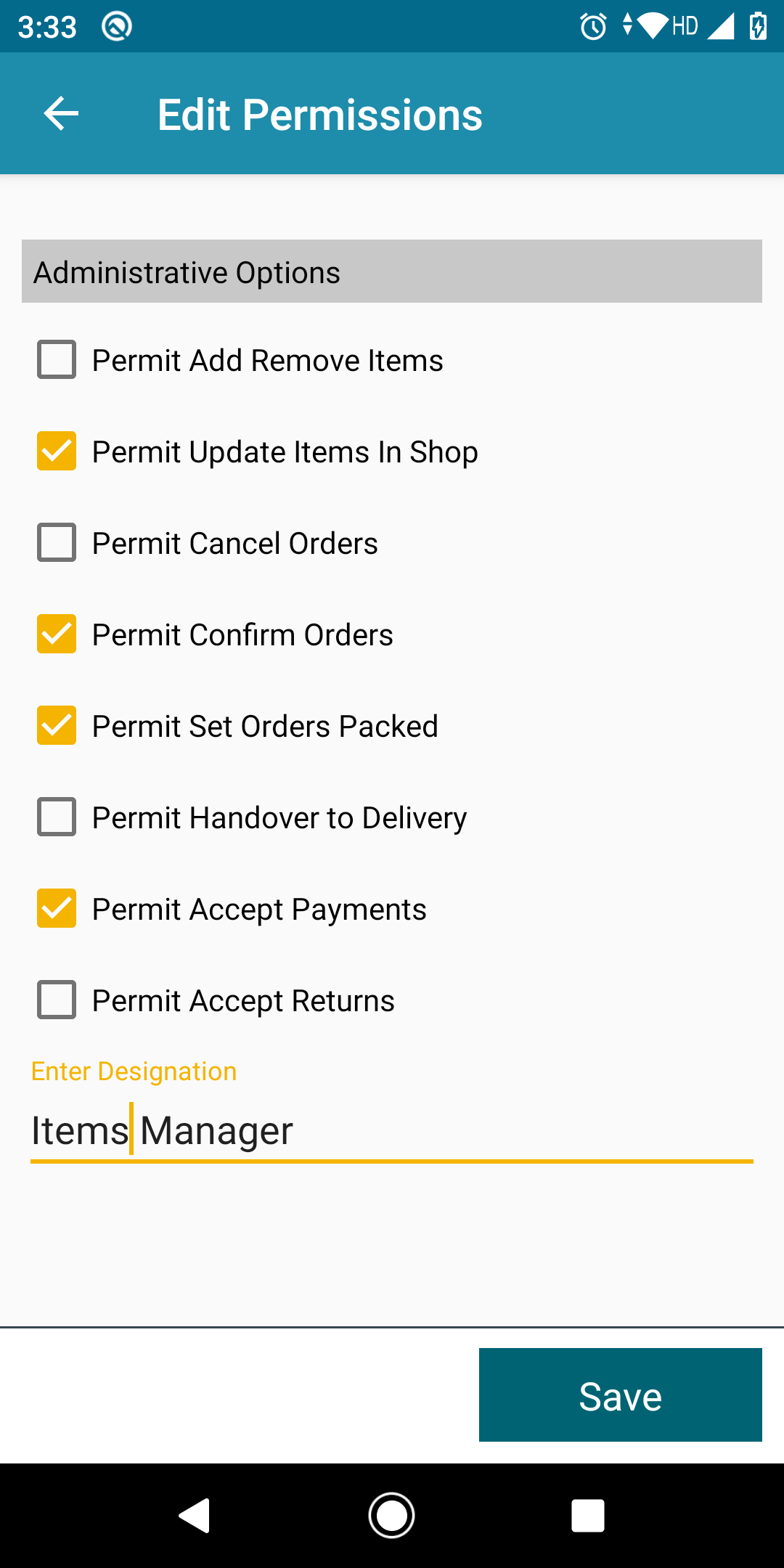Enable Permit Accept Returns

(57, 1000)
